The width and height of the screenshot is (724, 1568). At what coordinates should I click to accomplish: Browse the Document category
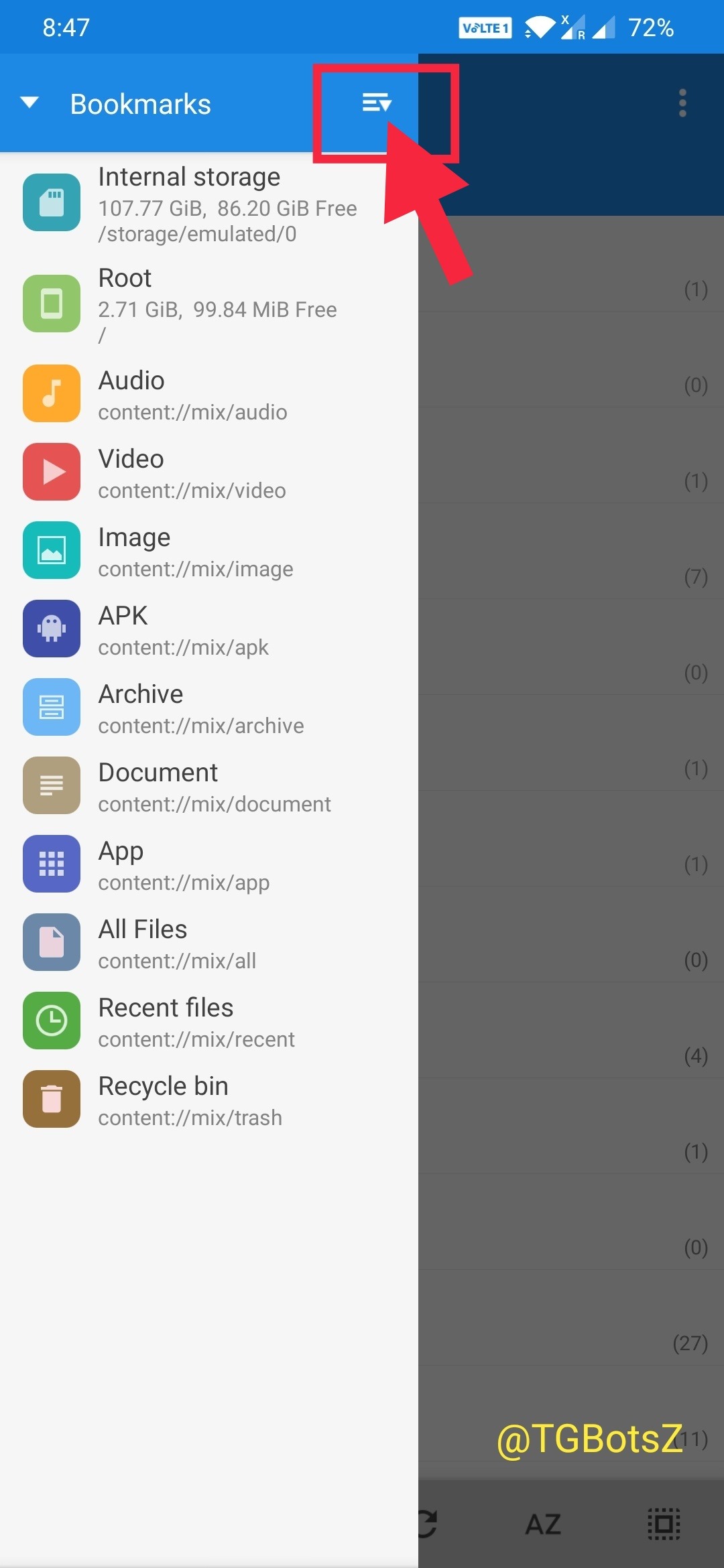[208, 786]
